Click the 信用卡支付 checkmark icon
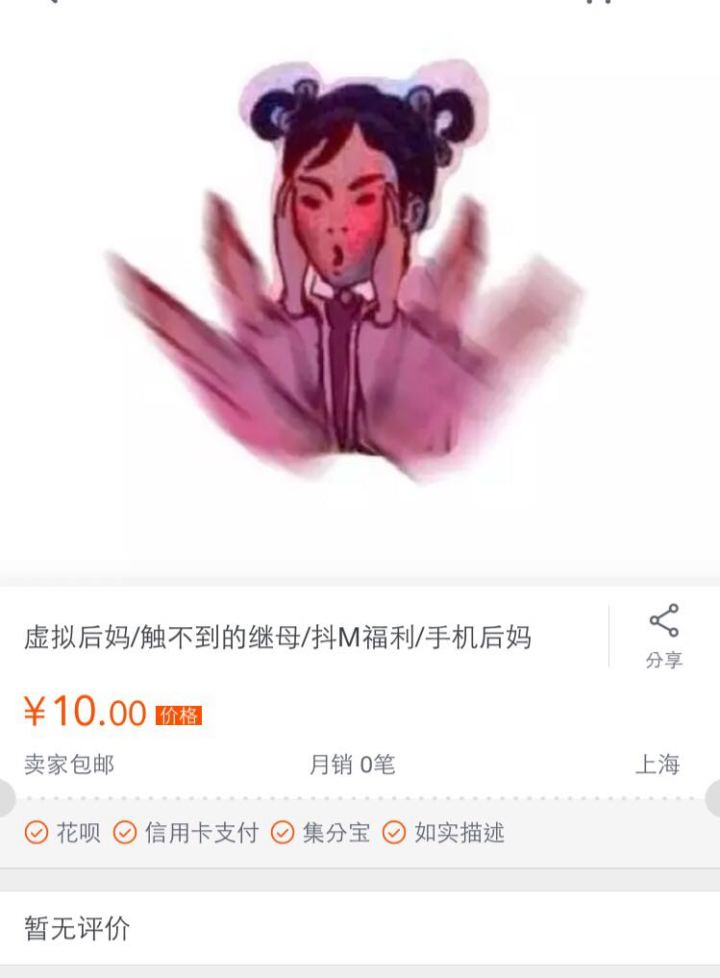 pos(123,831)
